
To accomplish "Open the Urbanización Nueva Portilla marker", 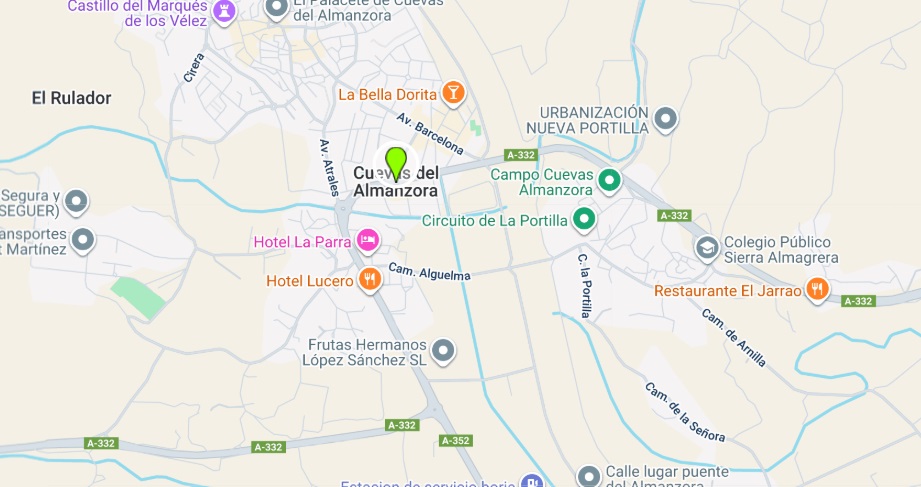I will [x=666, y=121].
